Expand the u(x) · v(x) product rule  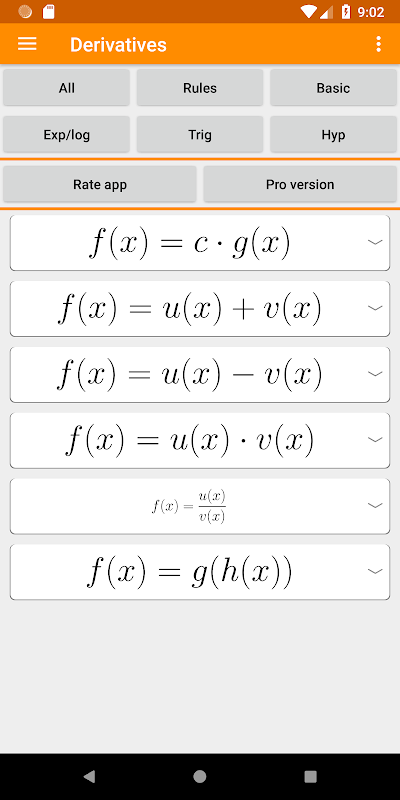click(x=200, y=440)
